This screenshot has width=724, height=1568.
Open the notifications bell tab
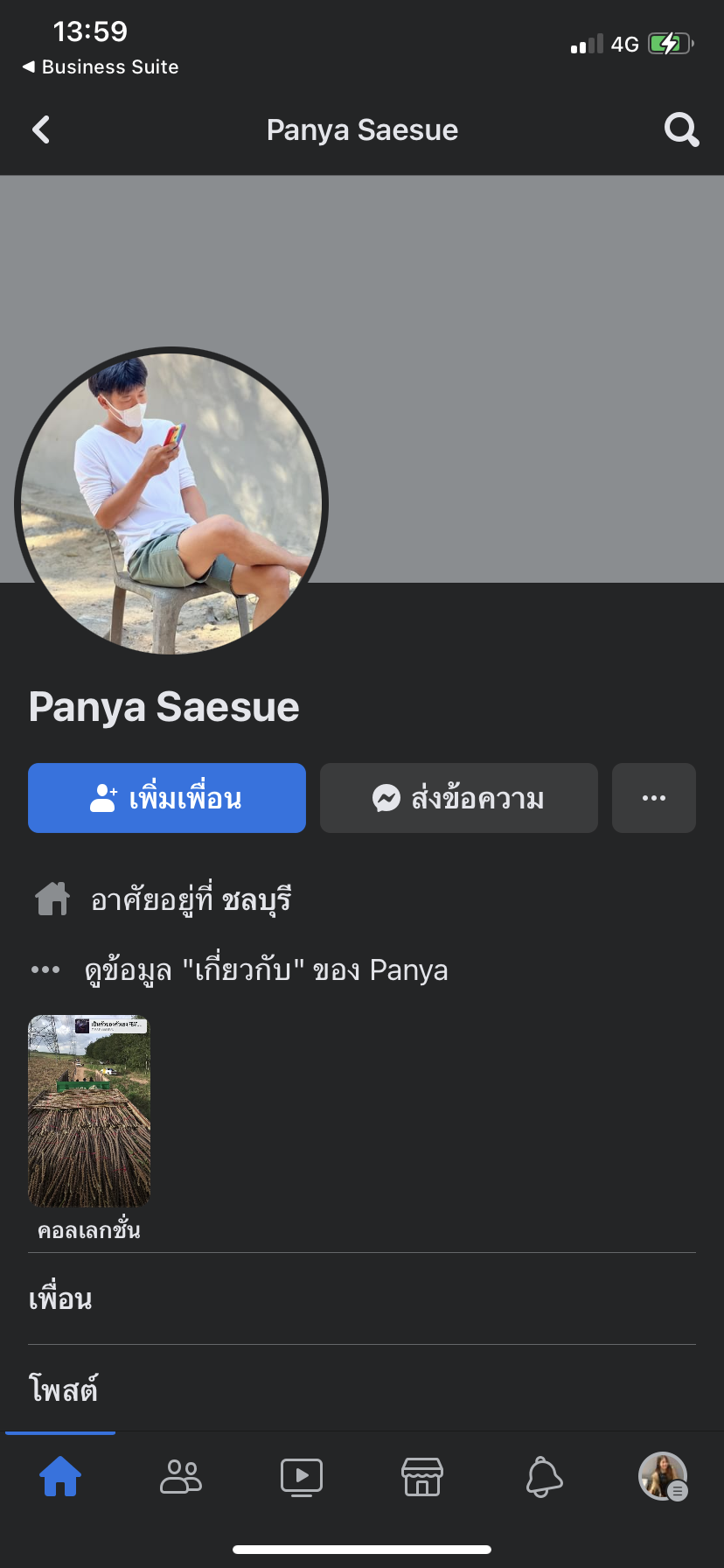point(543,1477)
